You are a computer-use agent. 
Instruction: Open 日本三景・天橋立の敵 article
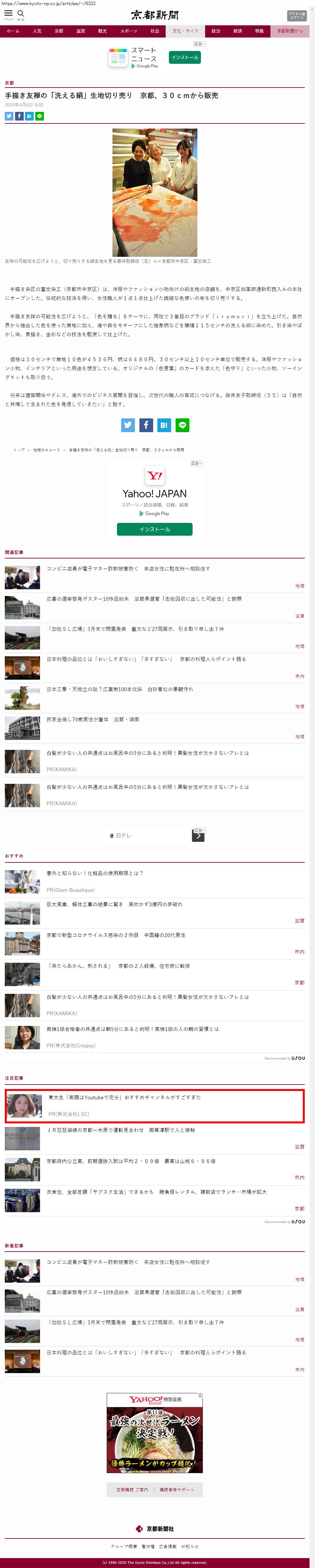point(119,689)
